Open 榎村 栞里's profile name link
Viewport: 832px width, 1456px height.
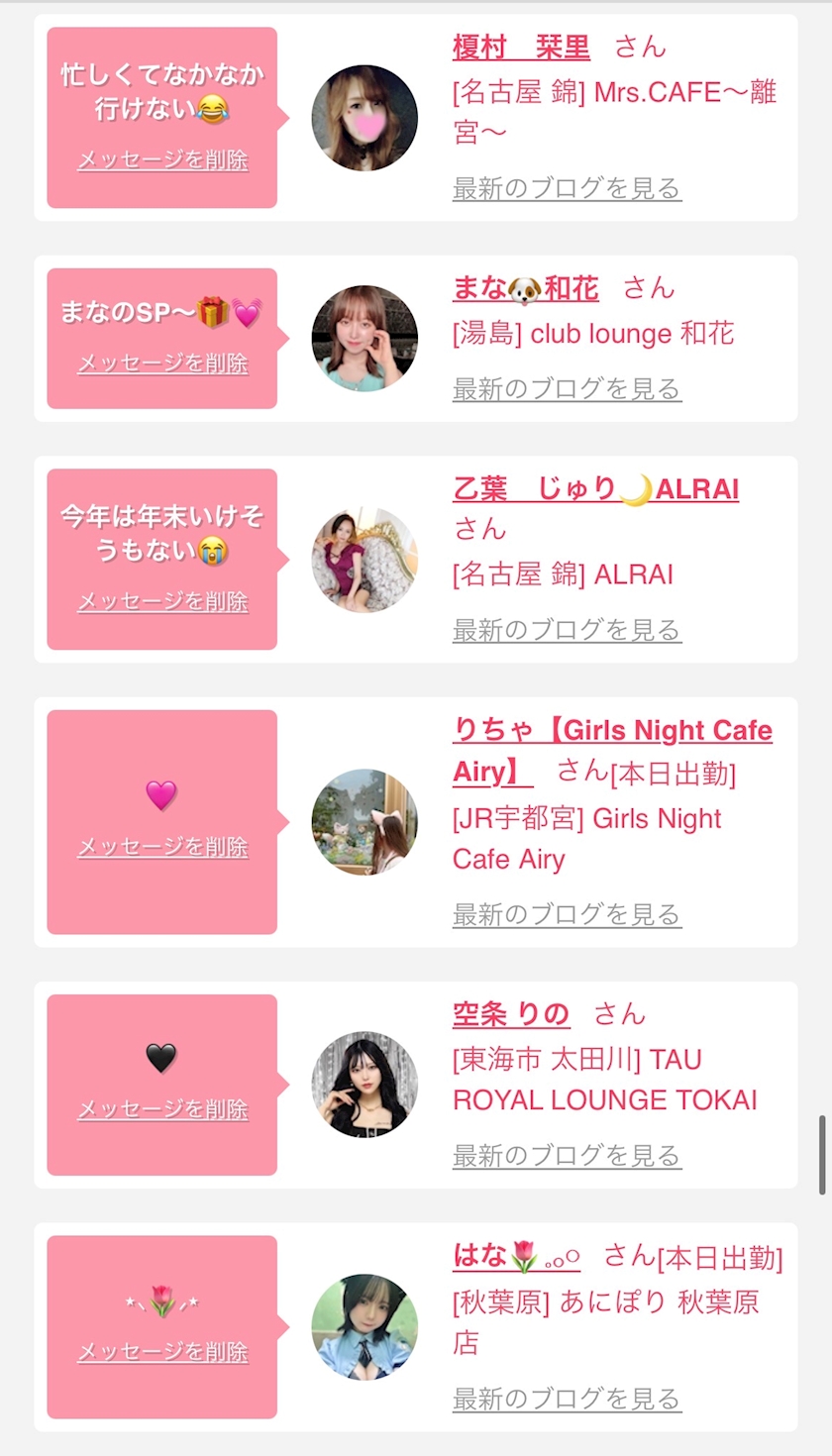point(521,48)
